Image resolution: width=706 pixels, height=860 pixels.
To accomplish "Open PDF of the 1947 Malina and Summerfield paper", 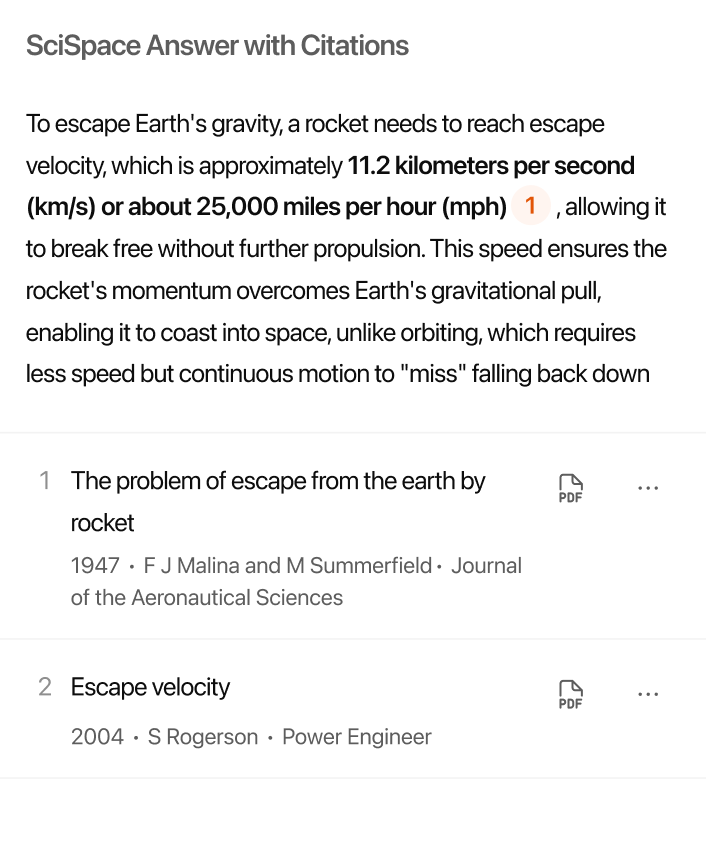I will [570, 488].
